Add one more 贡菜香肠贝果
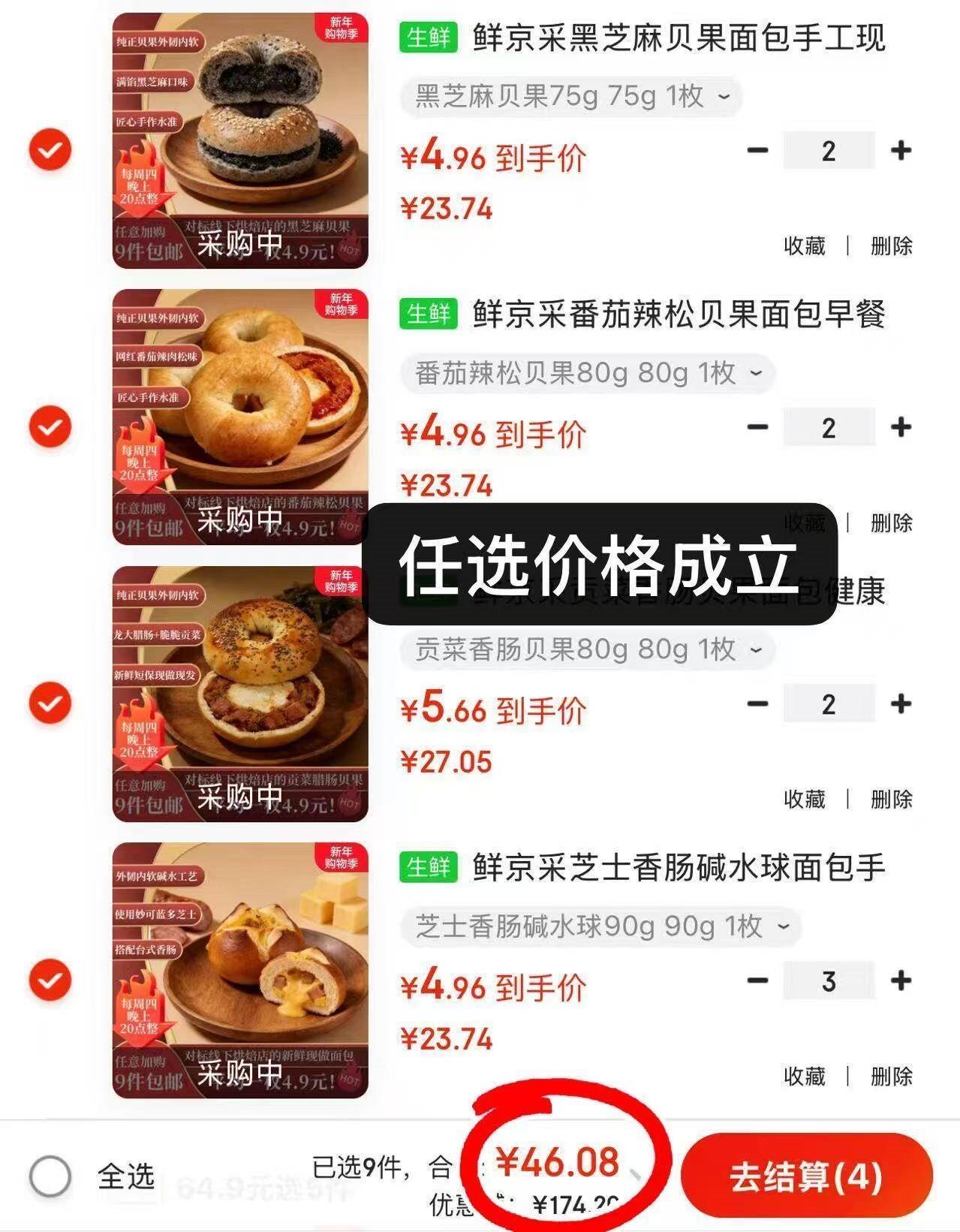 tap(901, 703)
